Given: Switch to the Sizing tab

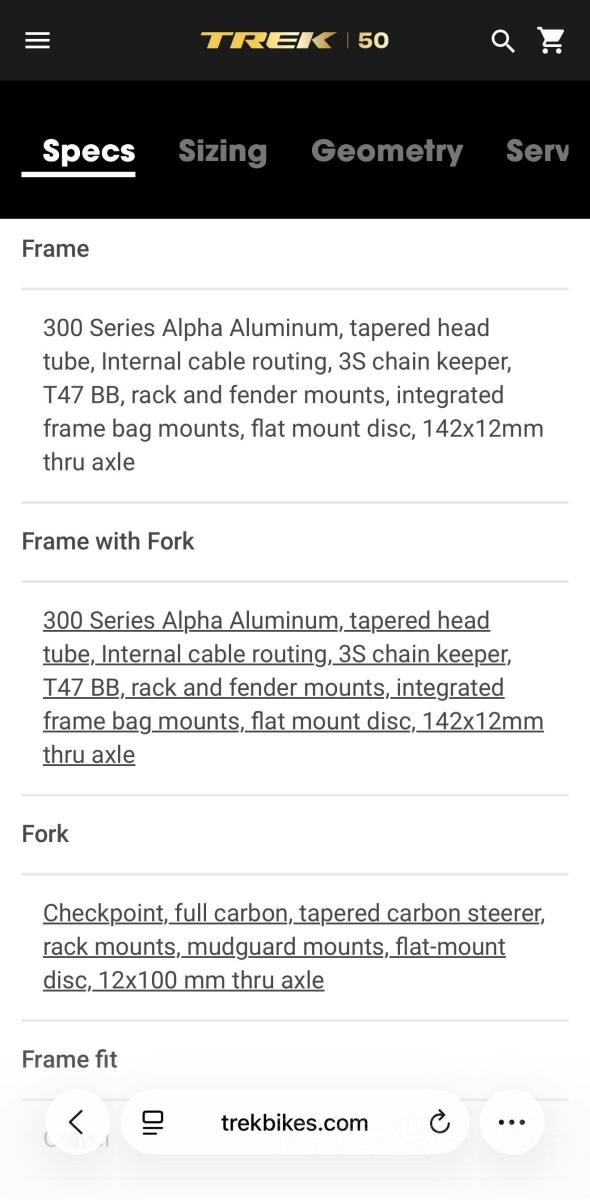Looking at the screenshot, I should click(223, 151).
